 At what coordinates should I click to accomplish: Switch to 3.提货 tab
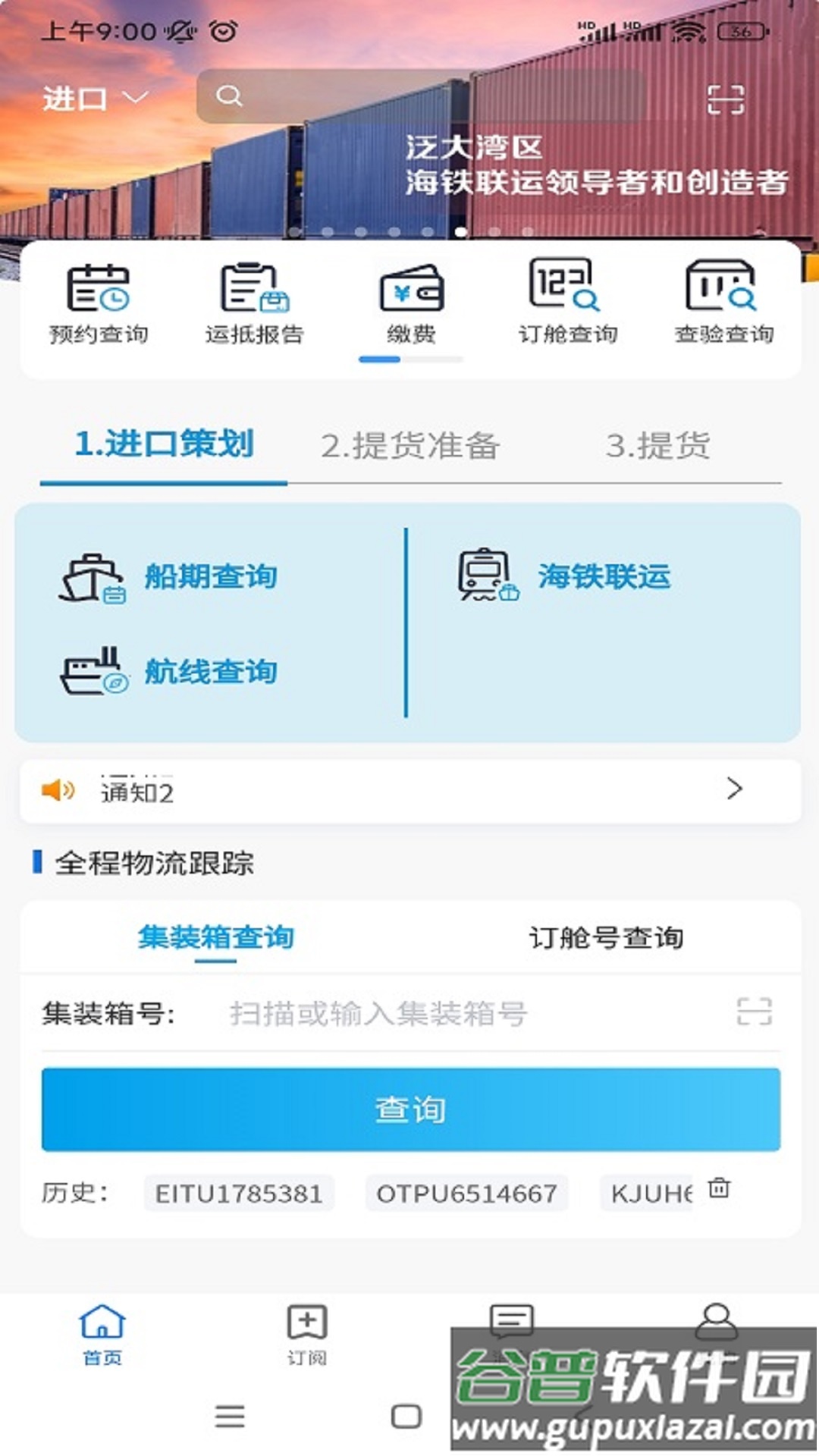point(657,446)
